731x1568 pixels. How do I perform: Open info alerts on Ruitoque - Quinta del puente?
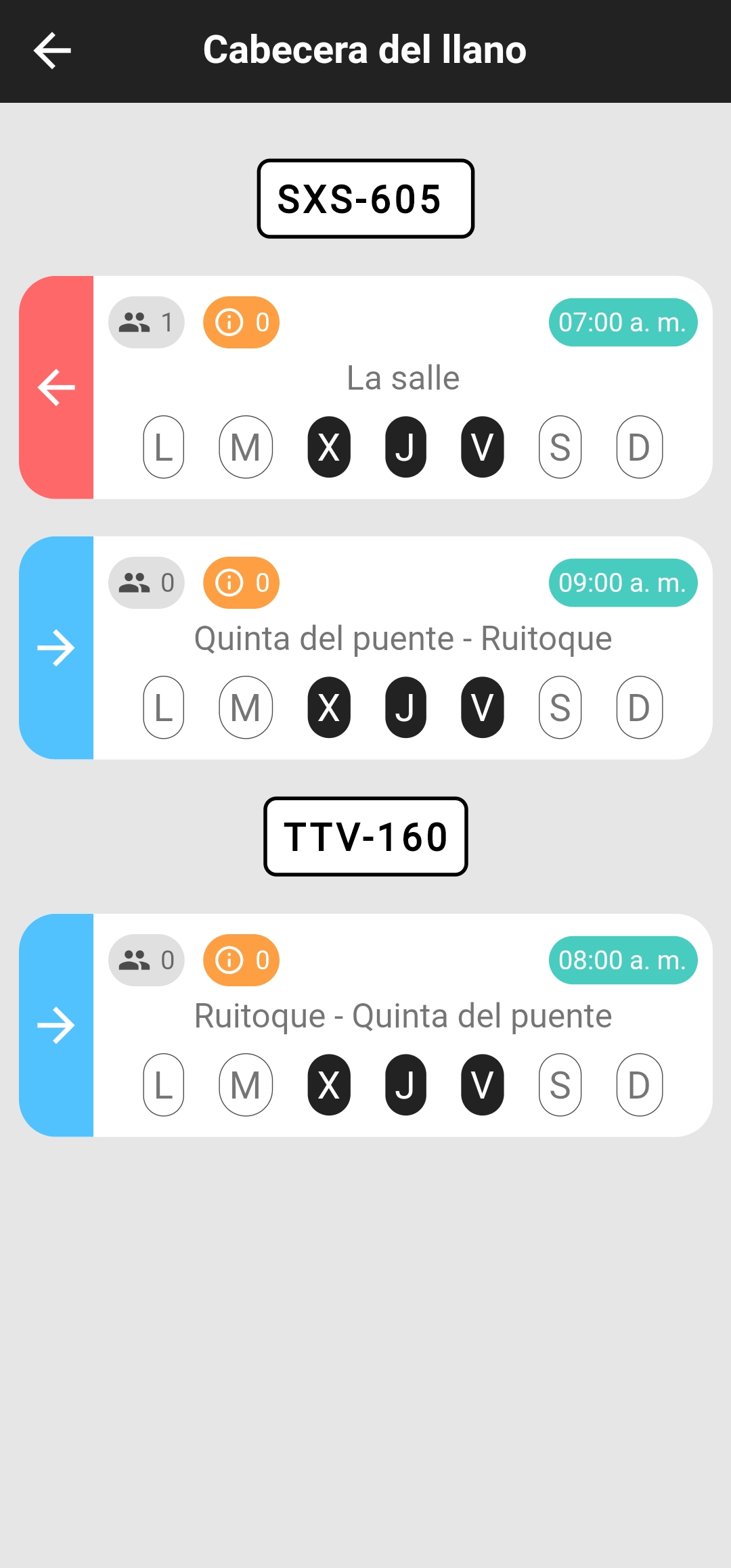[x=241, y=961]
